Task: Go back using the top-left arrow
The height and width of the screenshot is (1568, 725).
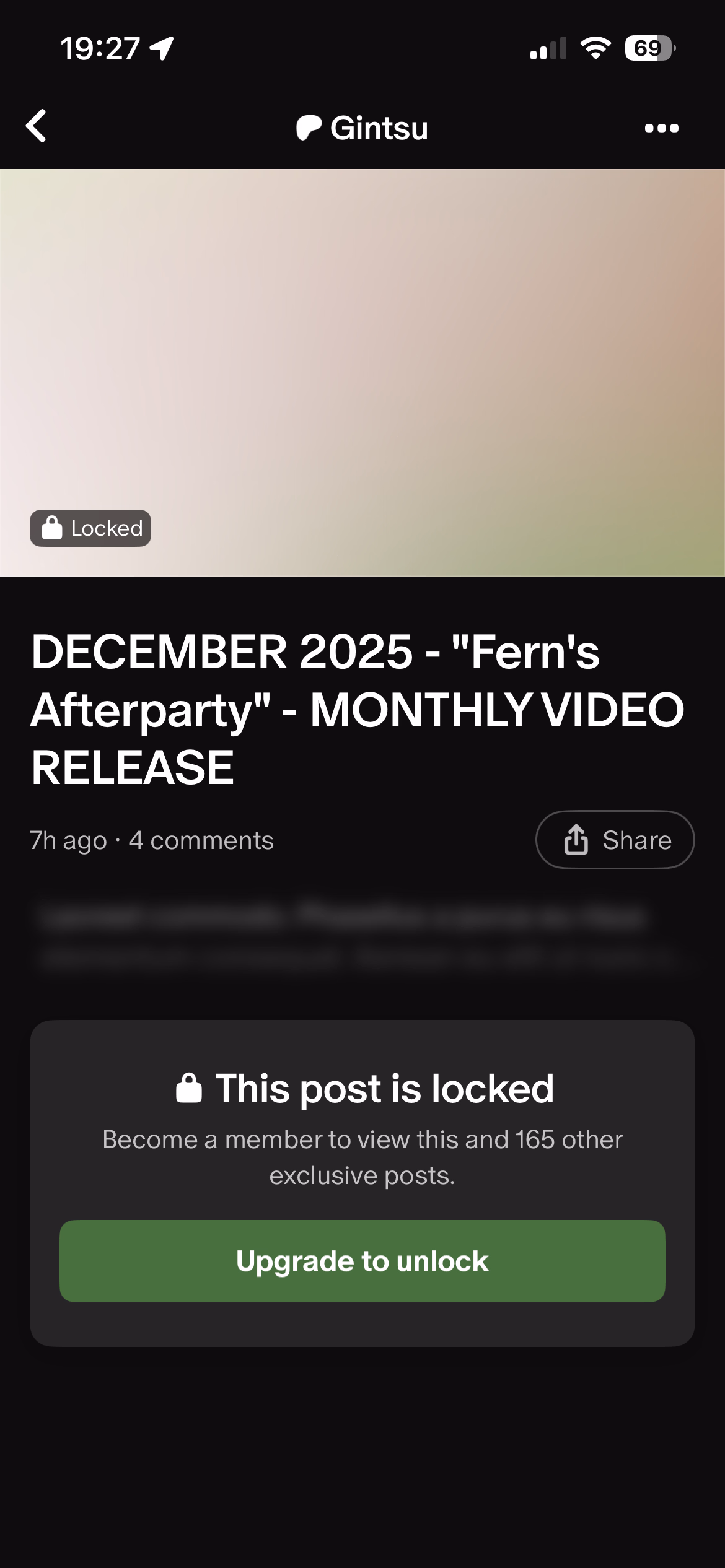Action: (37, 126)
